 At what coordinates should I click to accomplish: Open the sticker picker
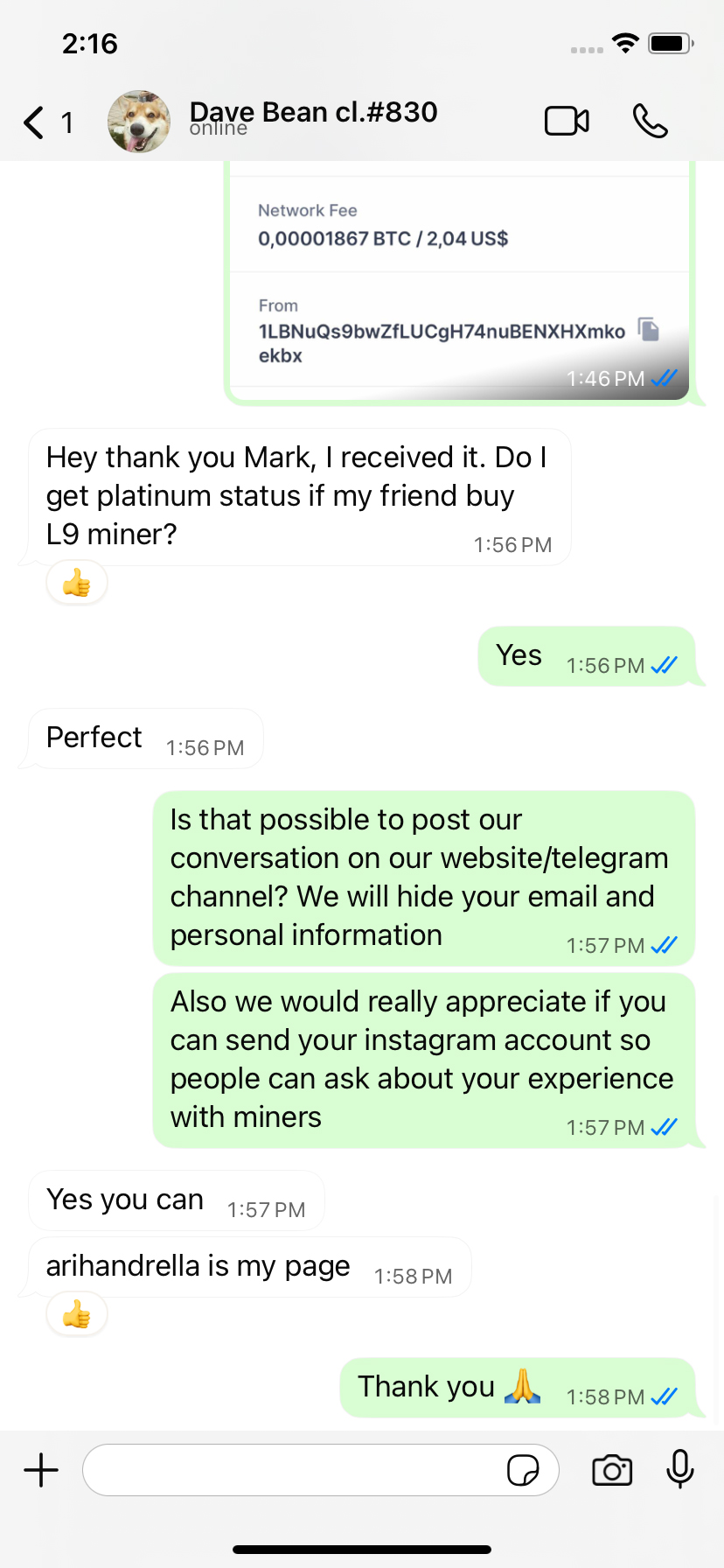[x=523, y=1470]
